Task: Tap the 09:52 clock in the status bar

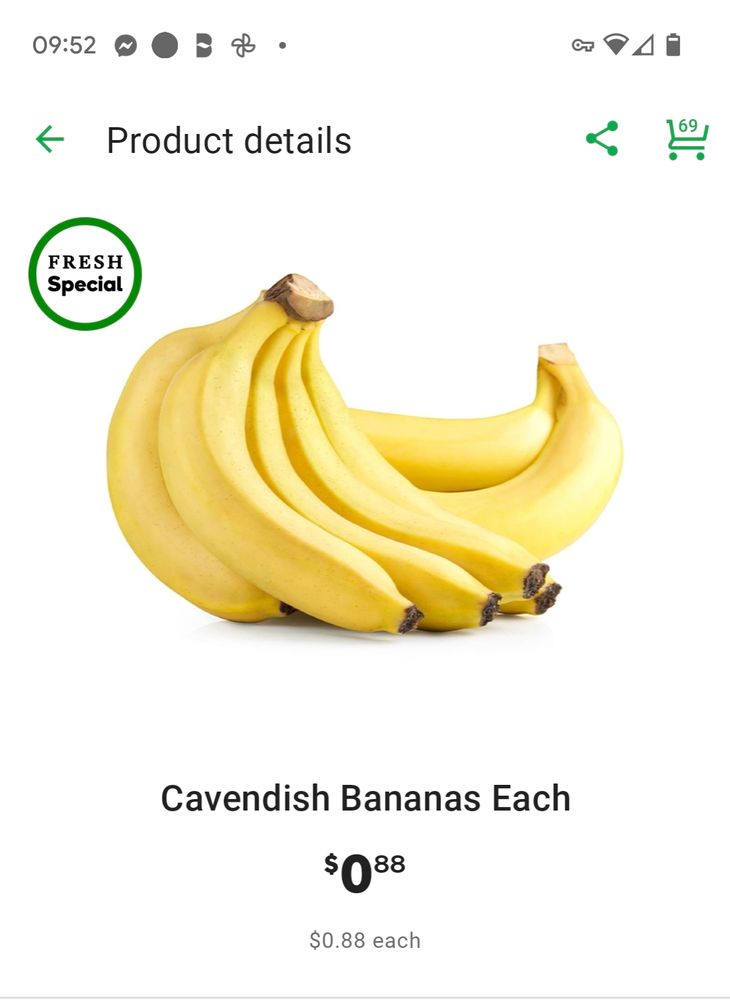Action: (x=64, y=43)
